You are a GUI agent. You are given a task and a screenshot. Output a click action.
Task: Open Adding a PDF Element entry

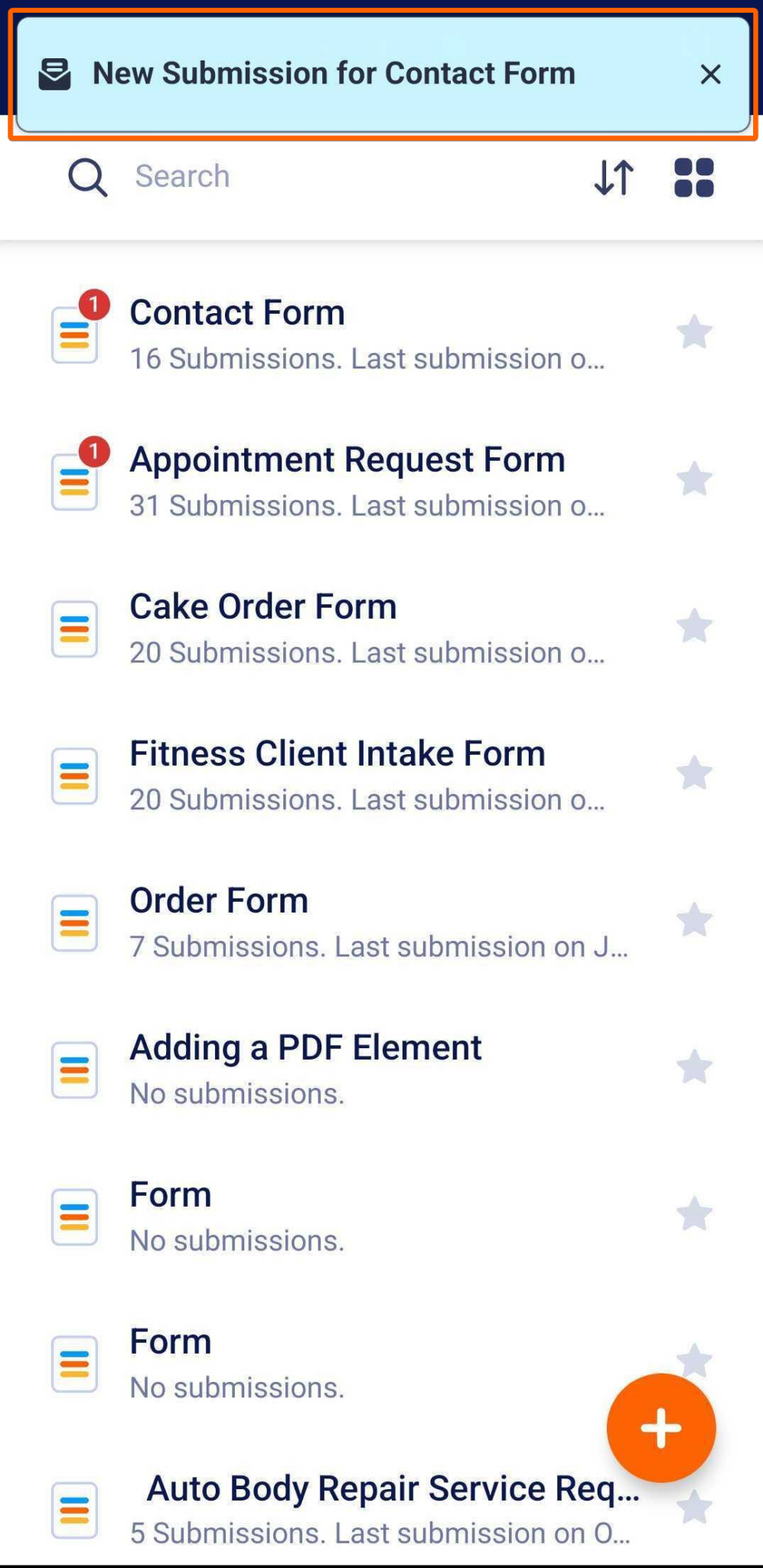coord(305,1069)
